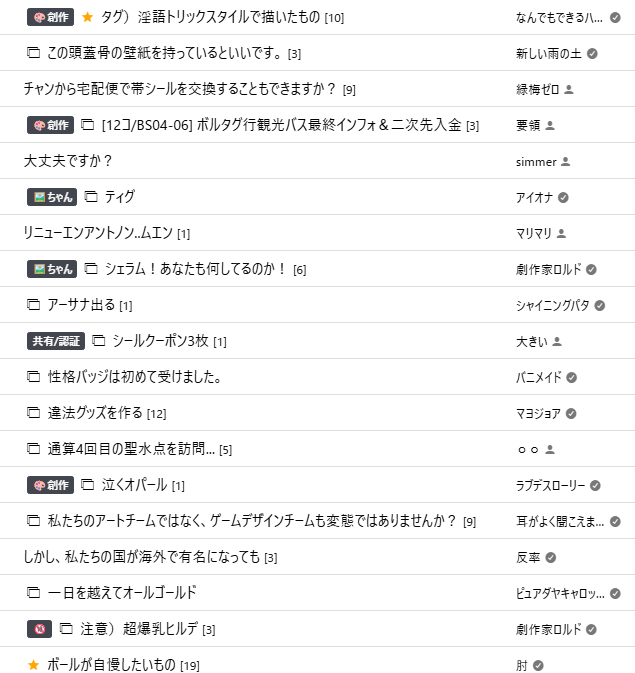Open the ティグ post
The width and height of the screenshot is (635, 673).
point(120,197)
